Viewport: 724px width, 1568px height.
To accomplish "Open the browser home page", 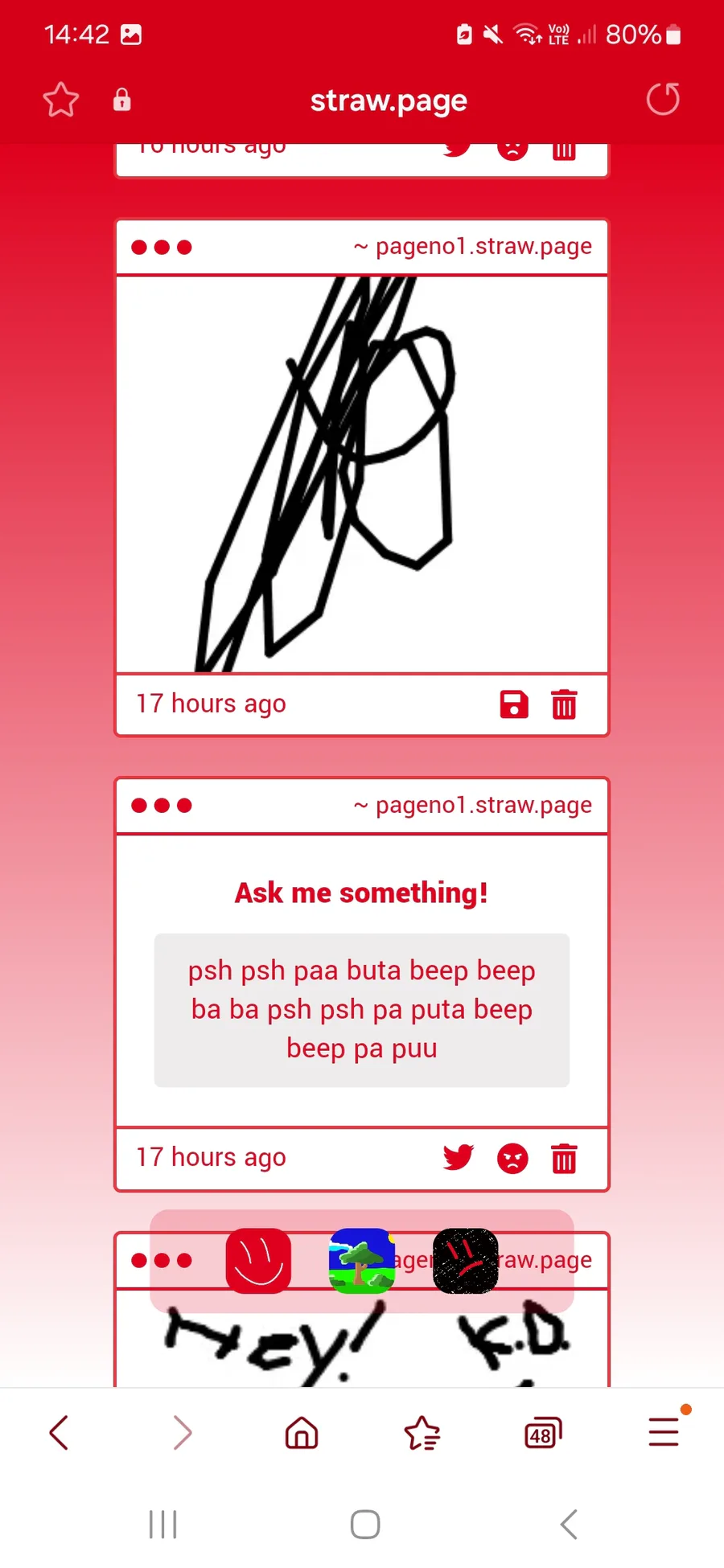I will coord(302,1432).
